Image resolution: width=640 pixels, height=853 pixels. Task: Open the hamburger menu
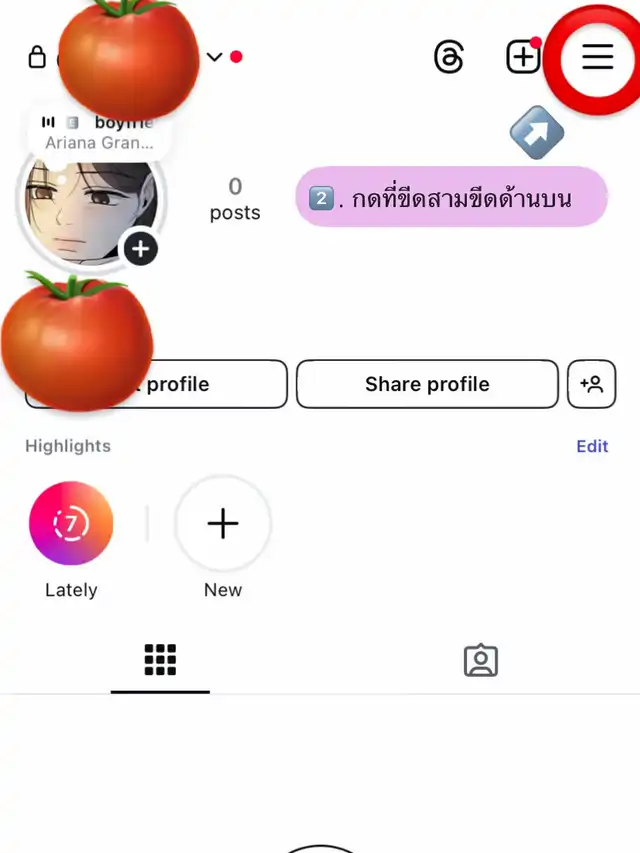click(x=597, y=57)
